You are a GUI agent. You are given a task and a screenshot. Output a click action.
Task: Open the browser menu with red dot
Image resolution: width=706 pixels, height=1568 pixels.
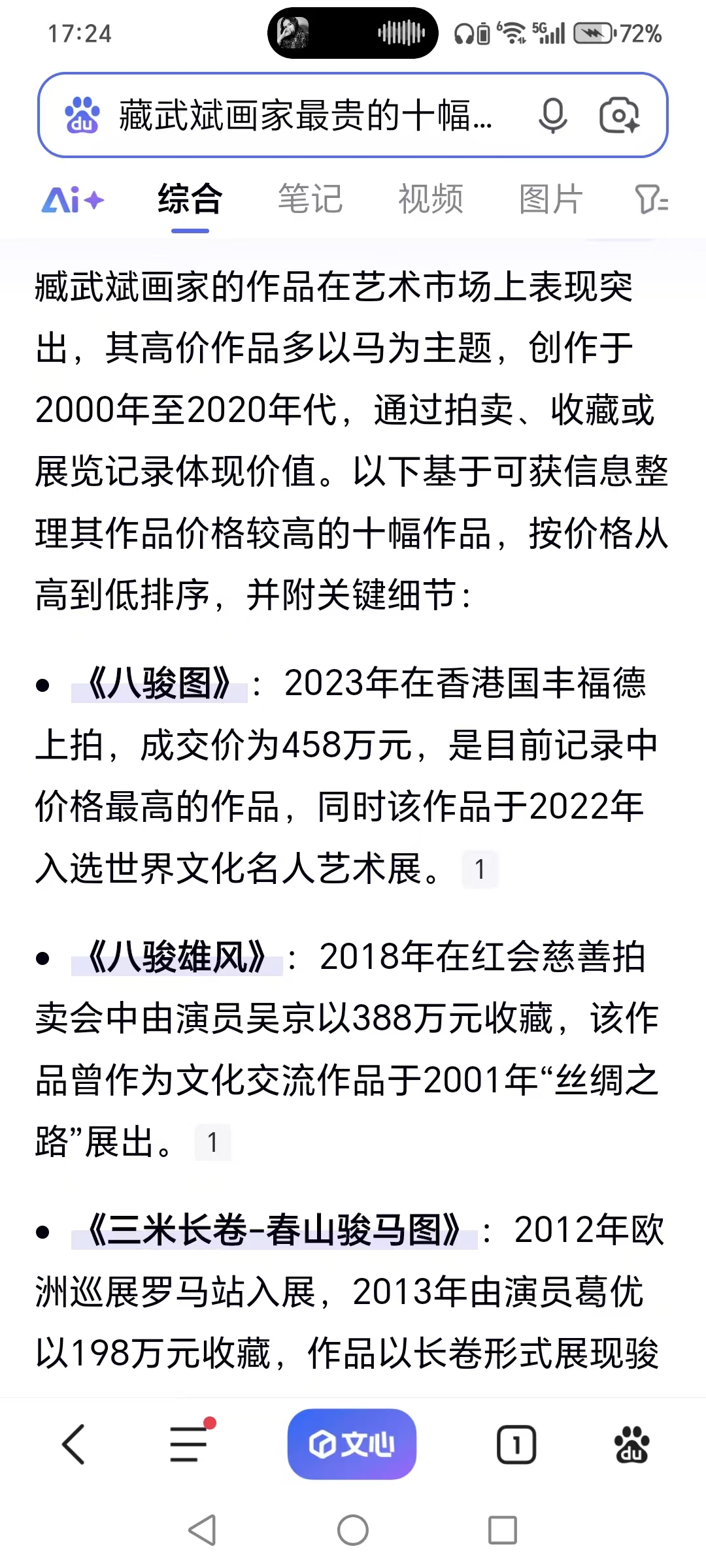[190, 1444]
